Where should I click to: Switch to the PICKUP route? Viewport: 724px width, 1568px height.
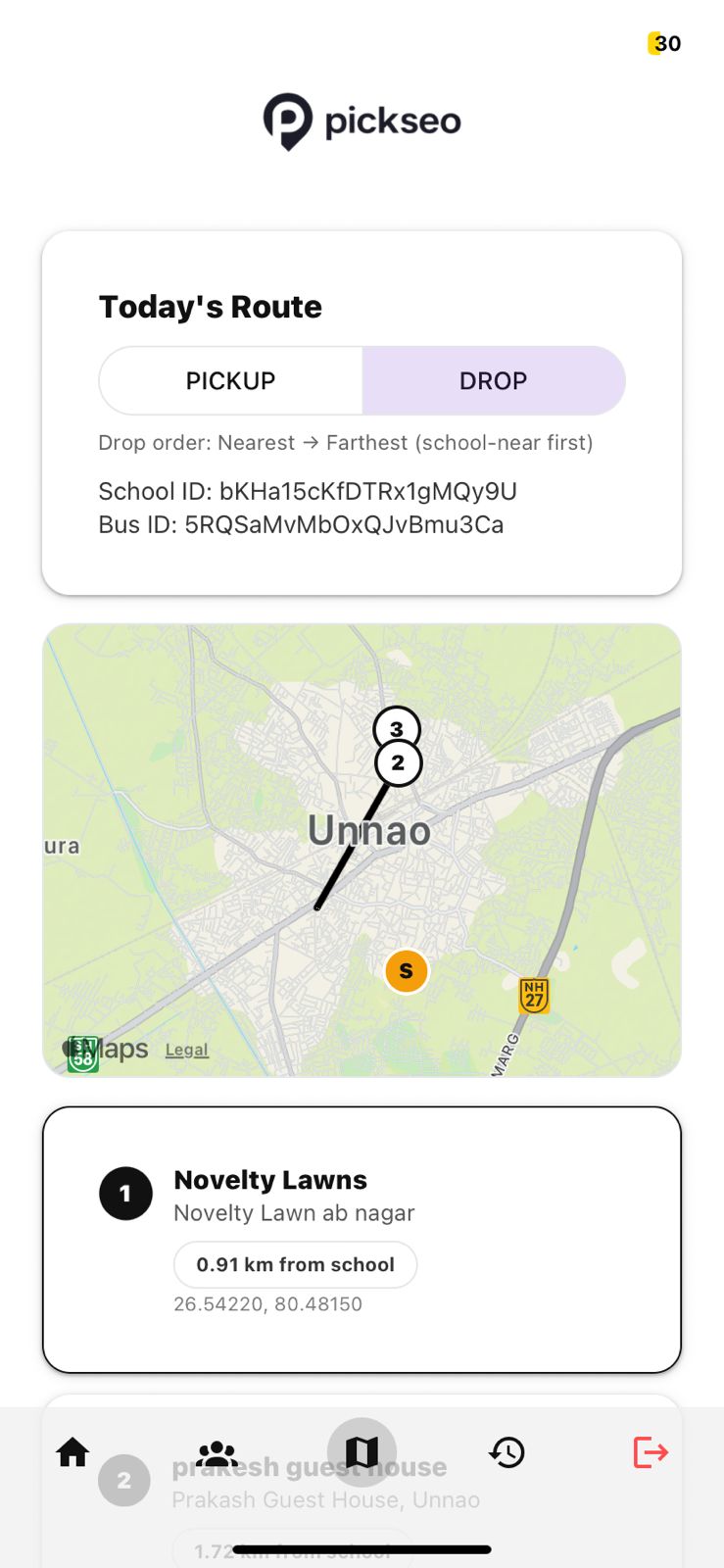[231, 380]
